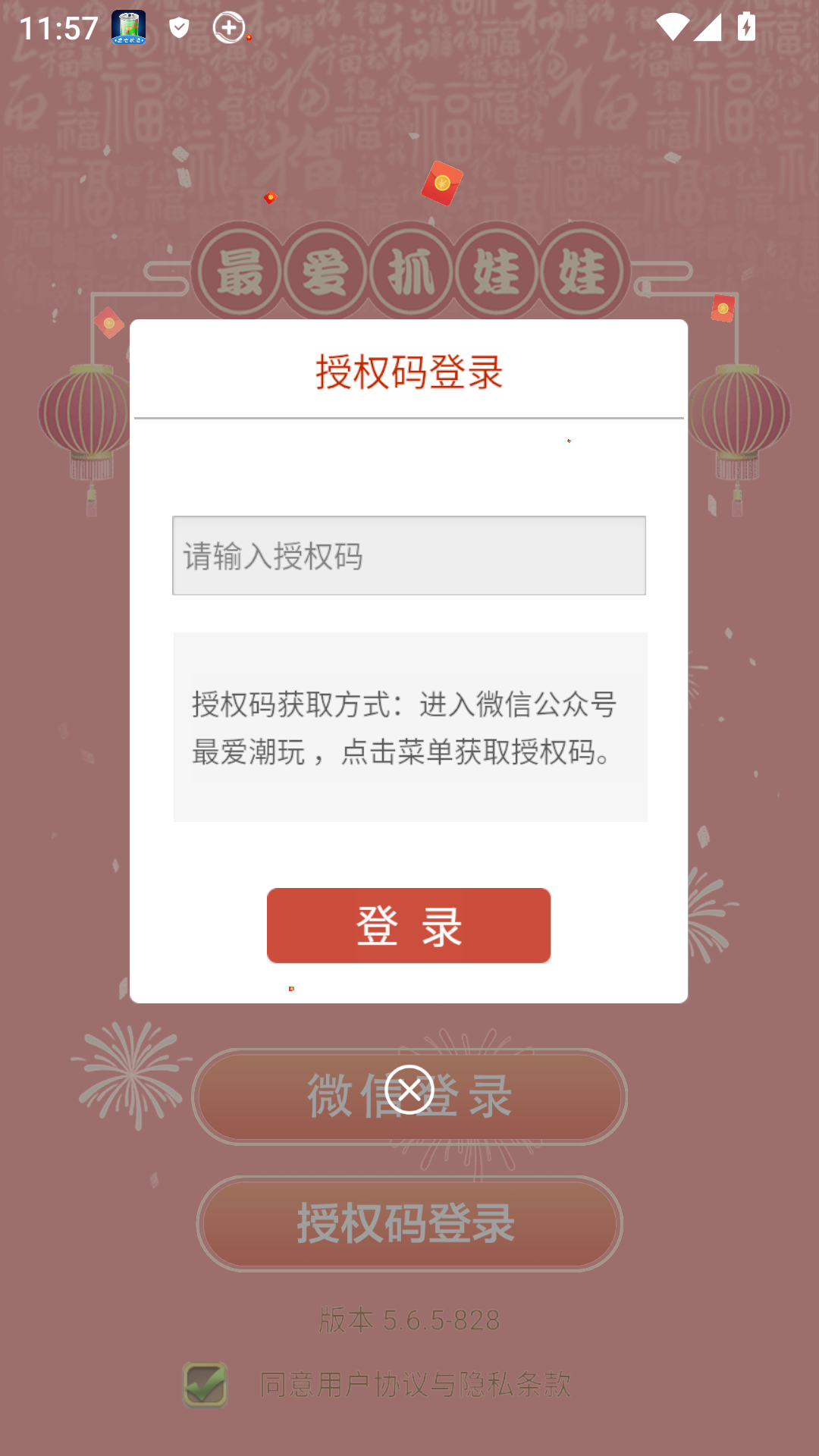Tap the 授权码登录 authorization code login button
The width and height of the screenshot is (819, 1456).
tap(409, 1224)
